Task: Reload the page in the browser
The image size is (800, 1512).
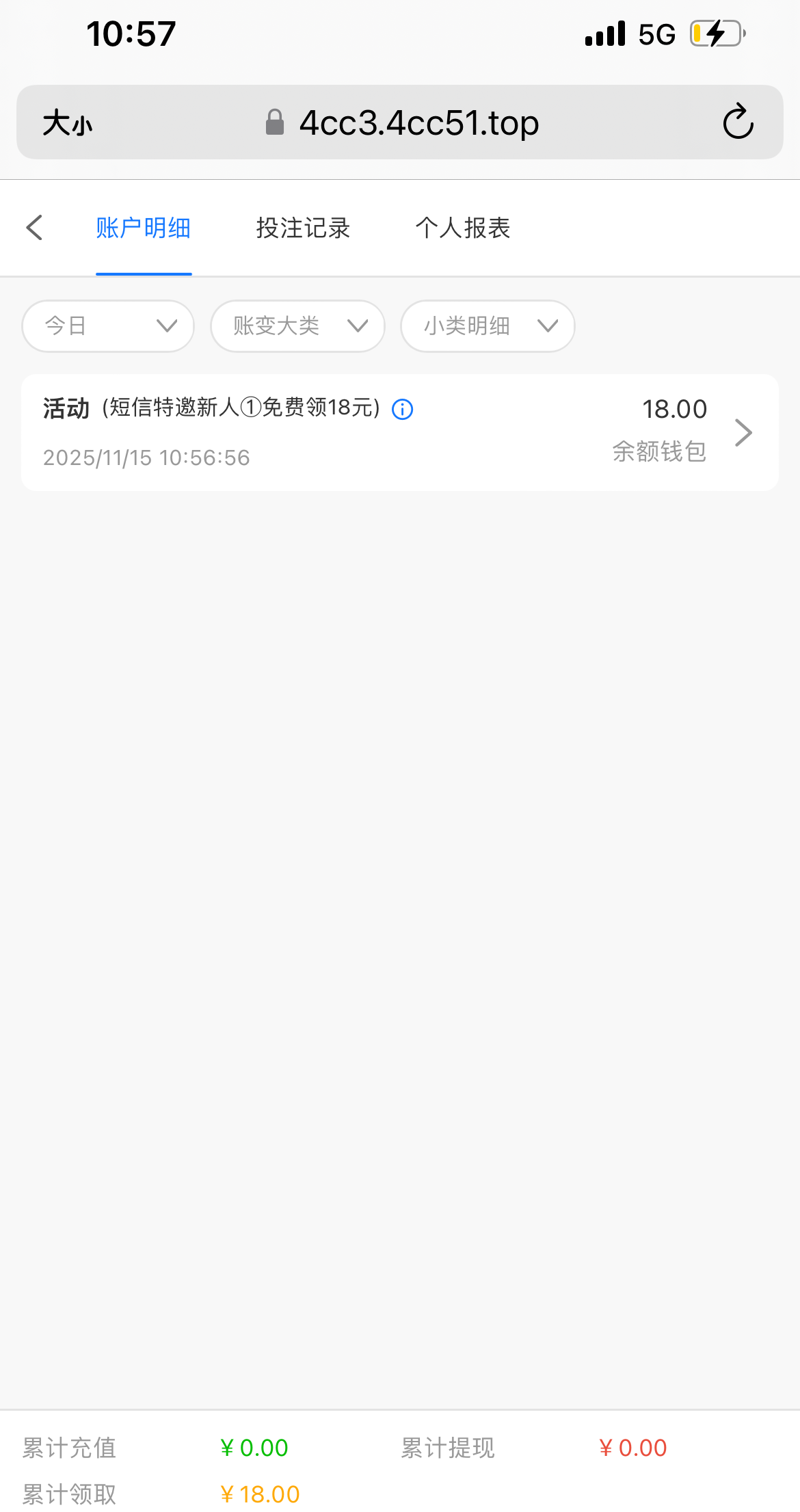Action: [x=738, y=122]
